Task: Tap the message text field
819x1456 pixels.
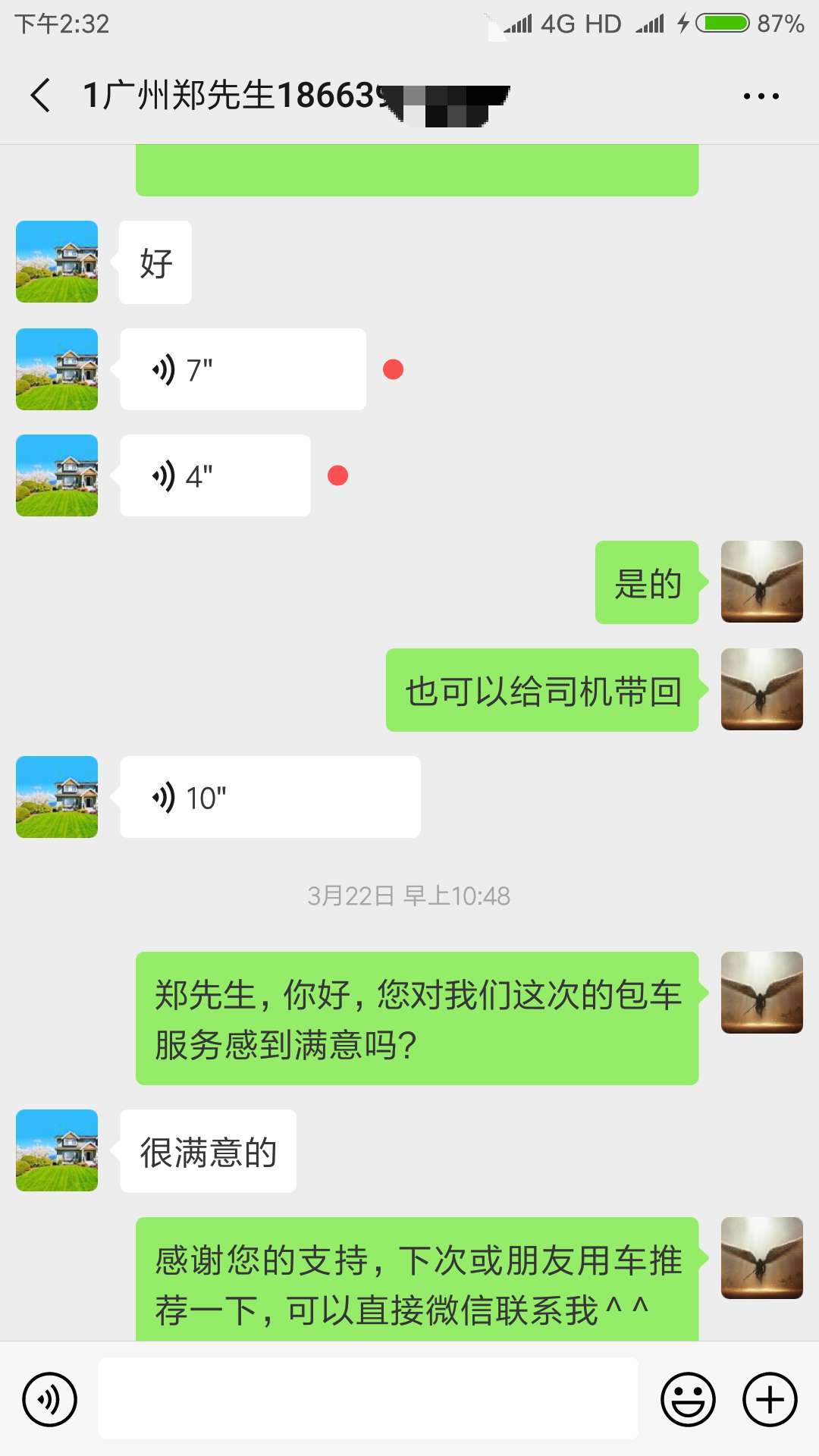Action: coord(369,1398)
